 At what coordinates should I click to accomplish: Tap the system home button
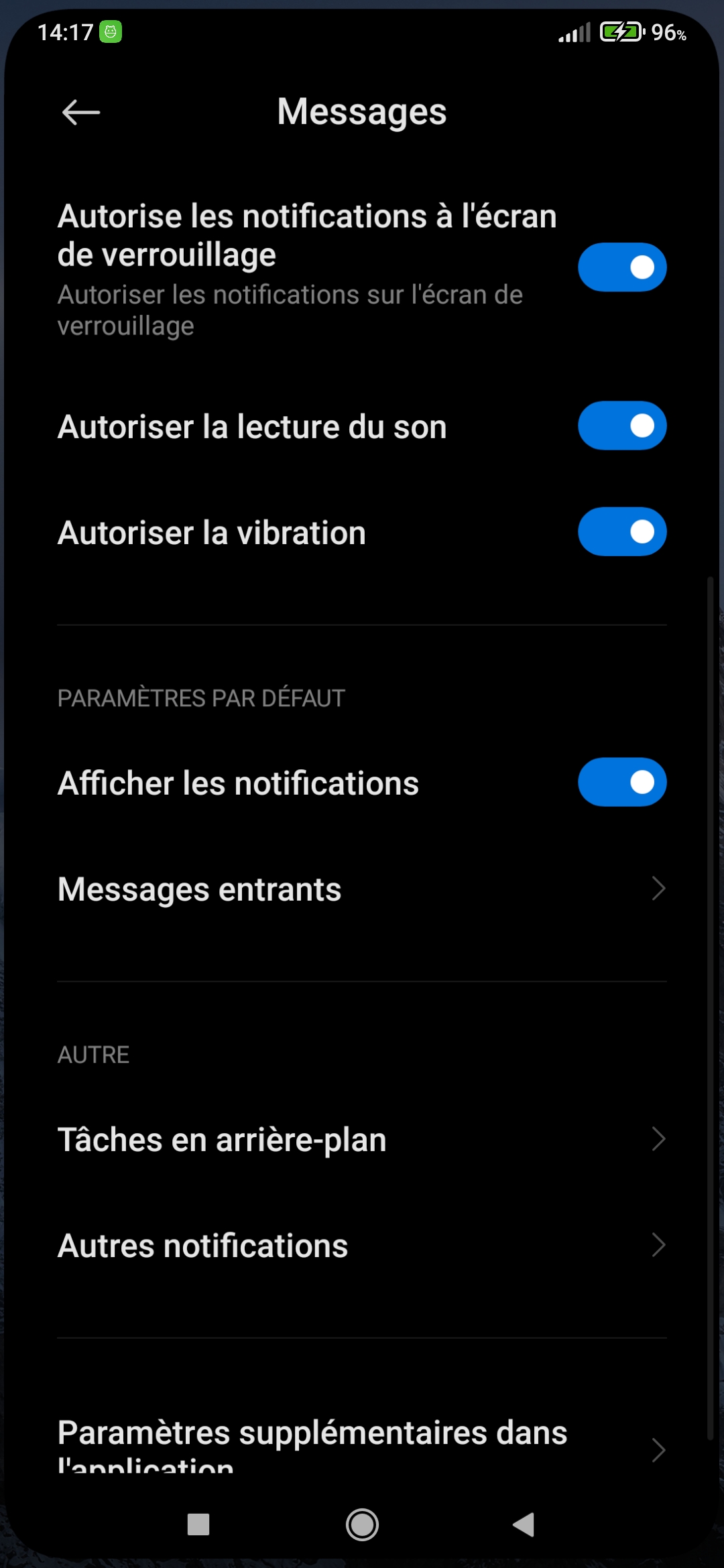pos(362,1525)
